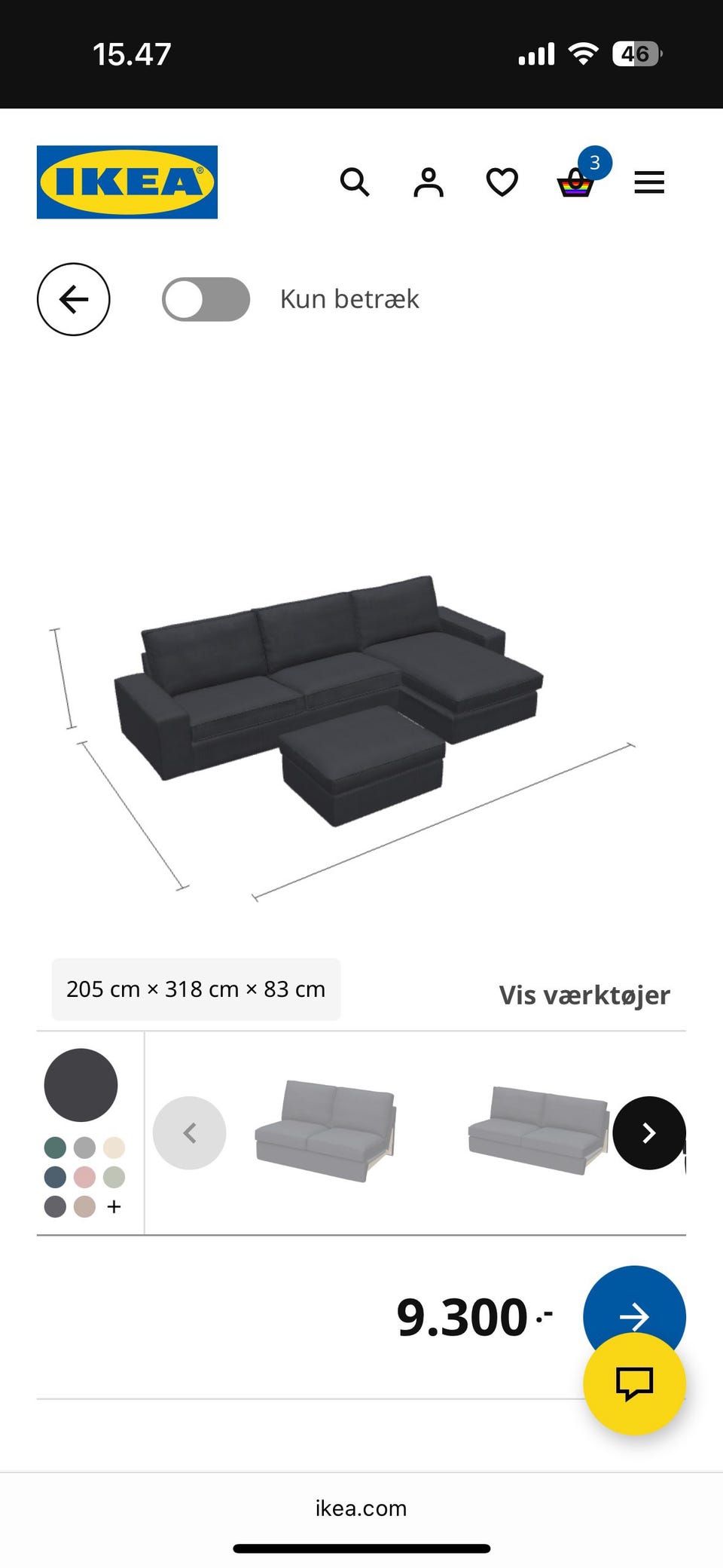Open 'Vis værktøjer'
The height and width of the screenshot is (1568, 723).
pyautogui.click(x=584, y=994)
